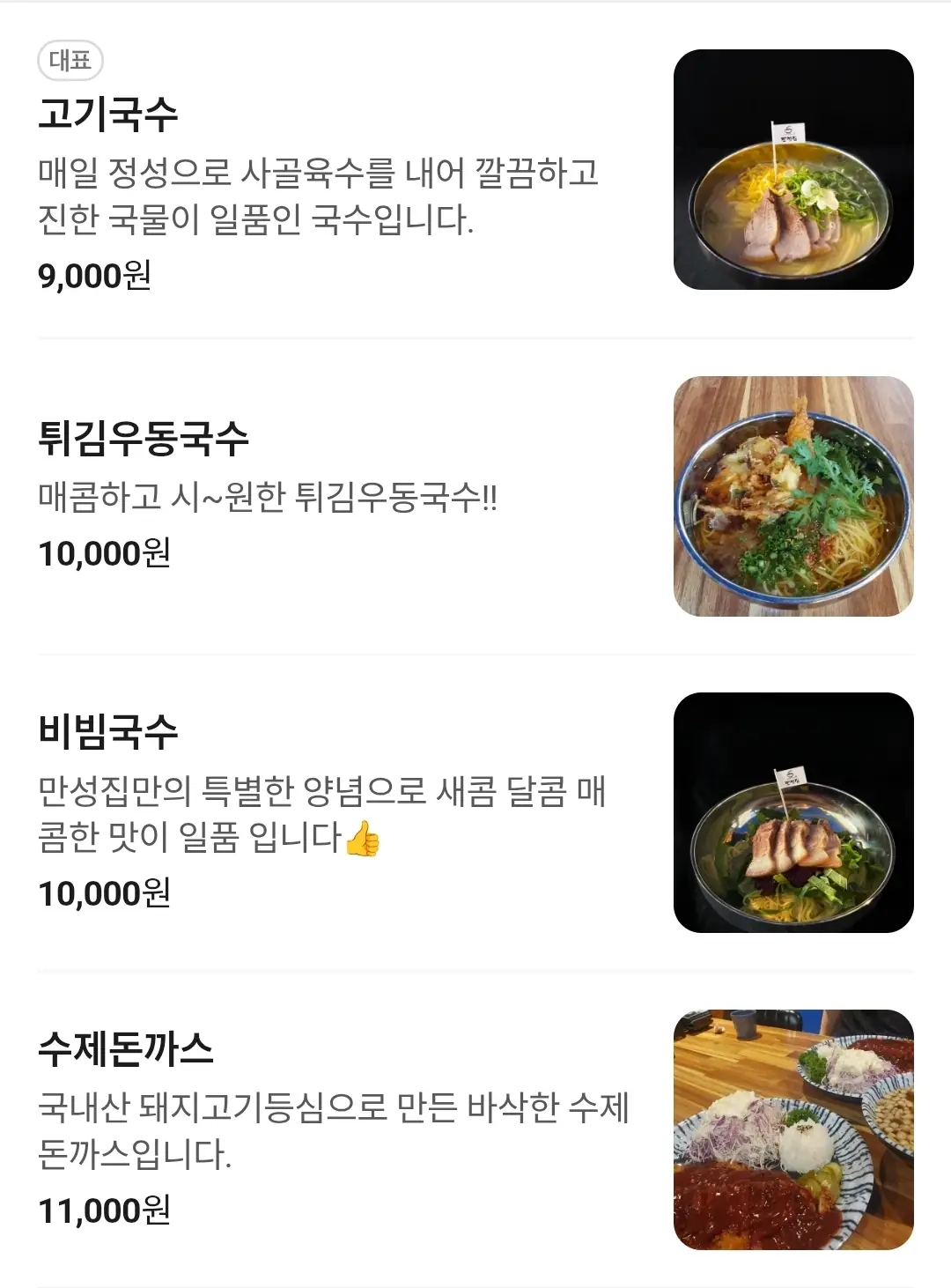Enlarge the 비빔국수 photo
951x1288 pixels.
pos(793,812)
